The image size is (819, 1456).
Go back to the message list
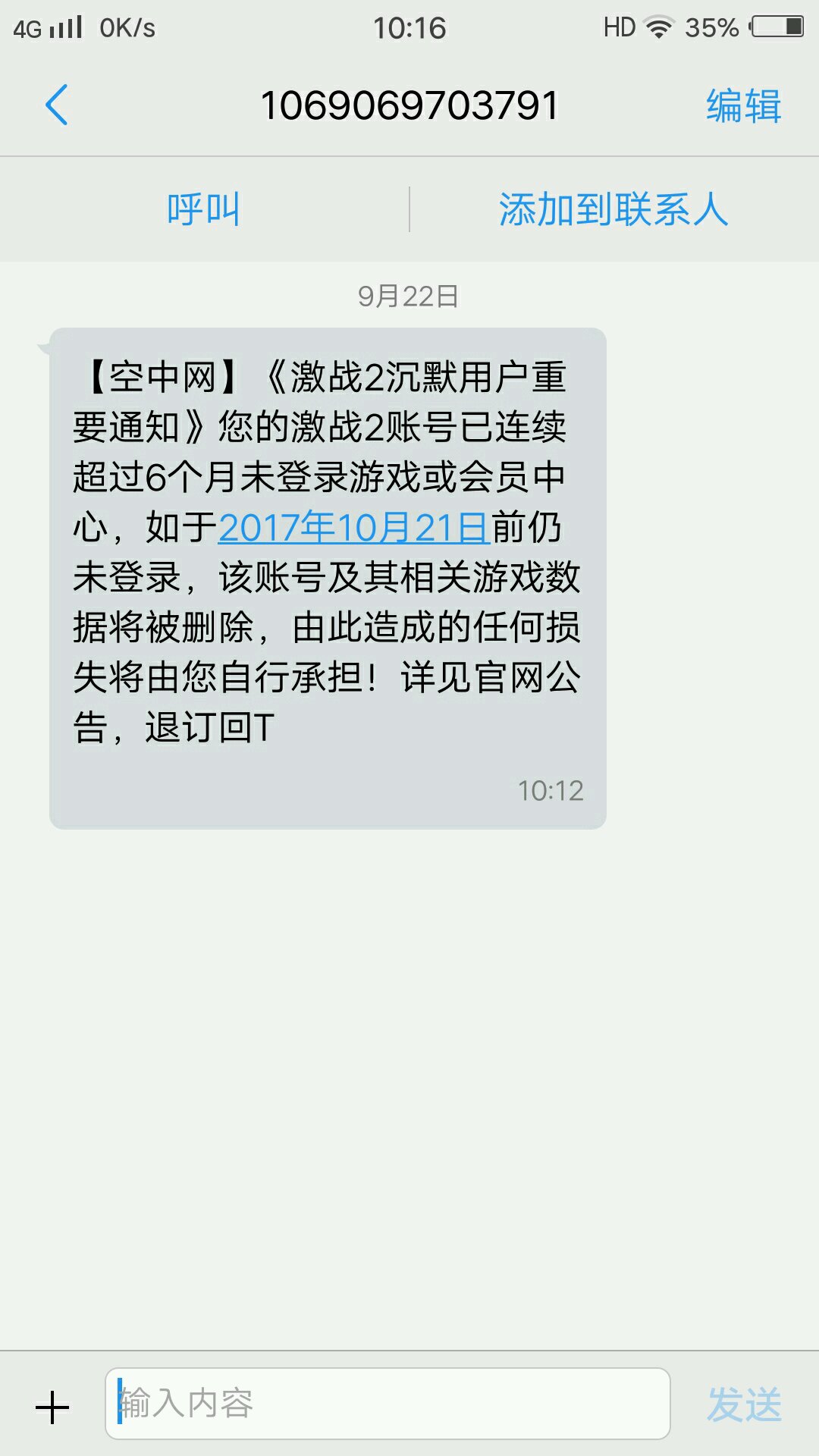point(57,105)
